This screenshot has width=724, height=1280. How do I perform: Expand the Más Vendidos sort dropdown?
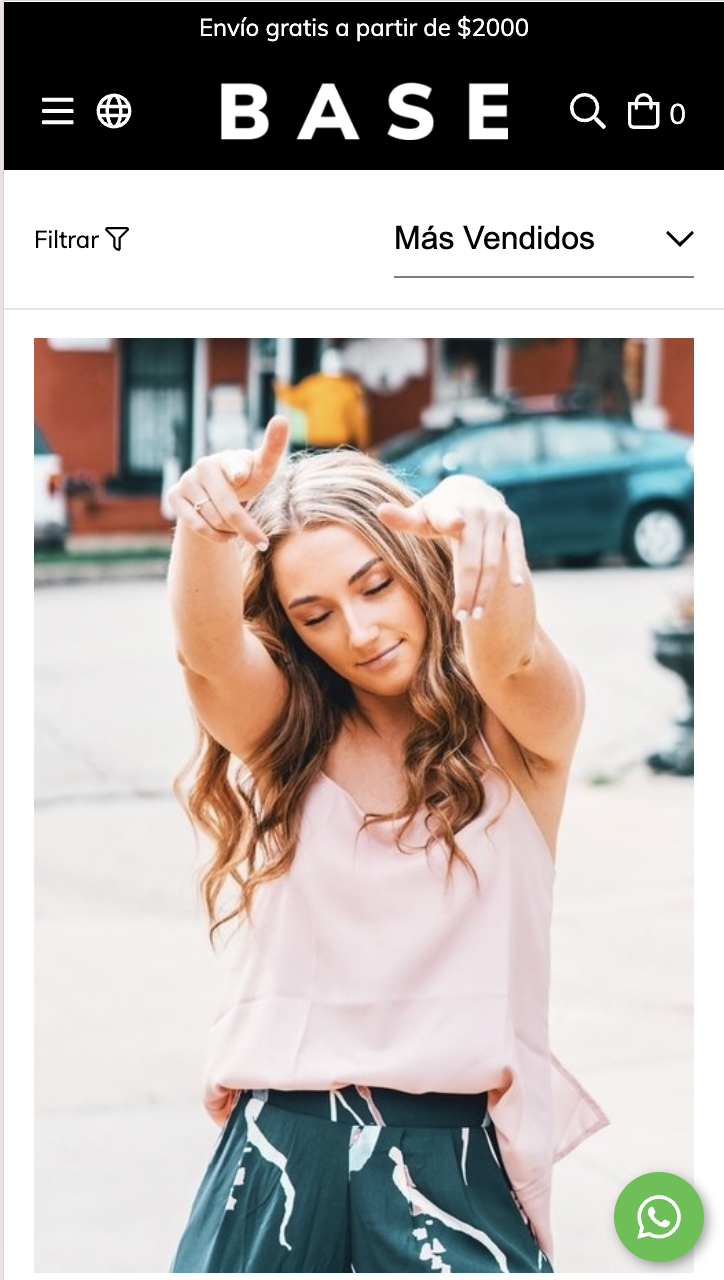pos(543,239)
